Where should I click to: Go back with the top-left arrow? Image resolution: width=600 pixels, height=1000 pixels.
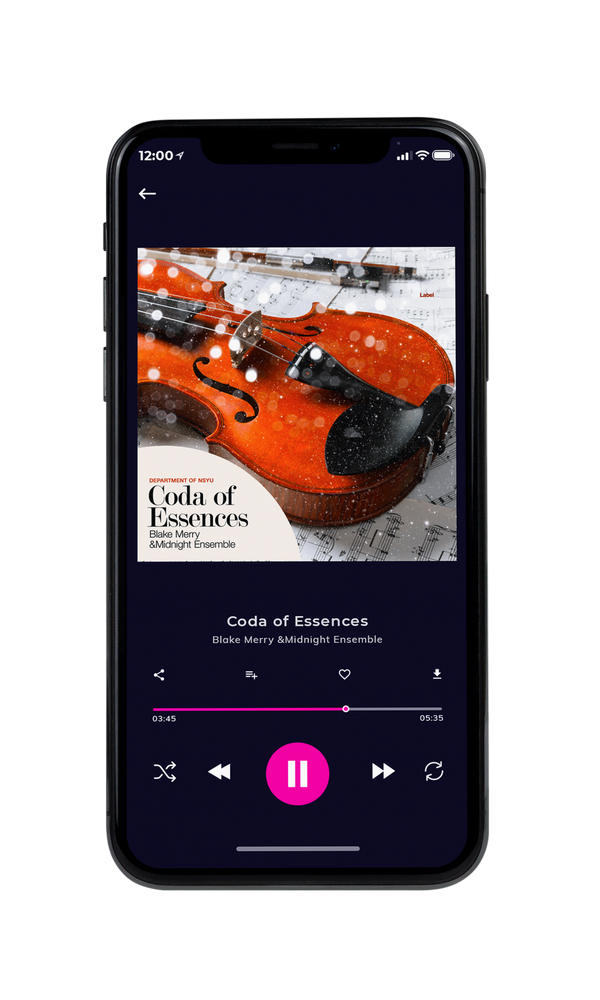coord(147,194)
